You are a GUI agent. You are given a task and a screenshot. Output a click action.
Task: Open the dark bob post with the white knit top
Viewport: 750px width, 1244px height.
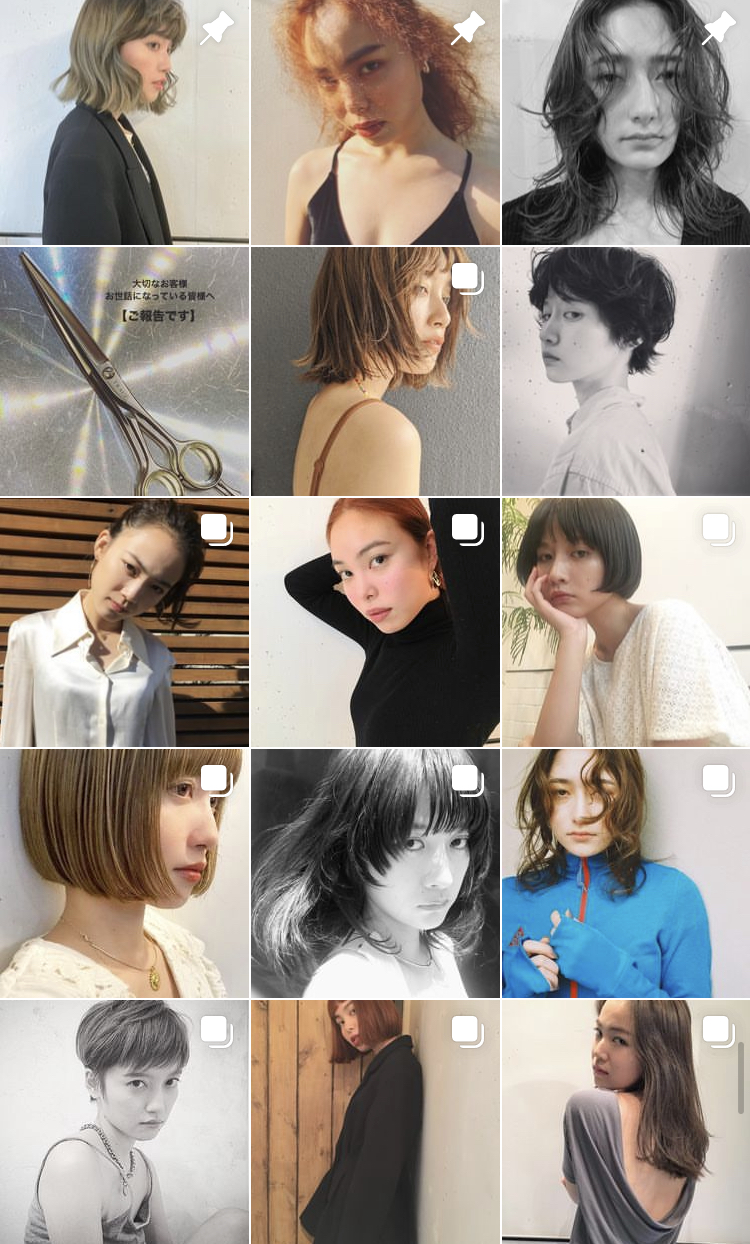tap(626, 622)
